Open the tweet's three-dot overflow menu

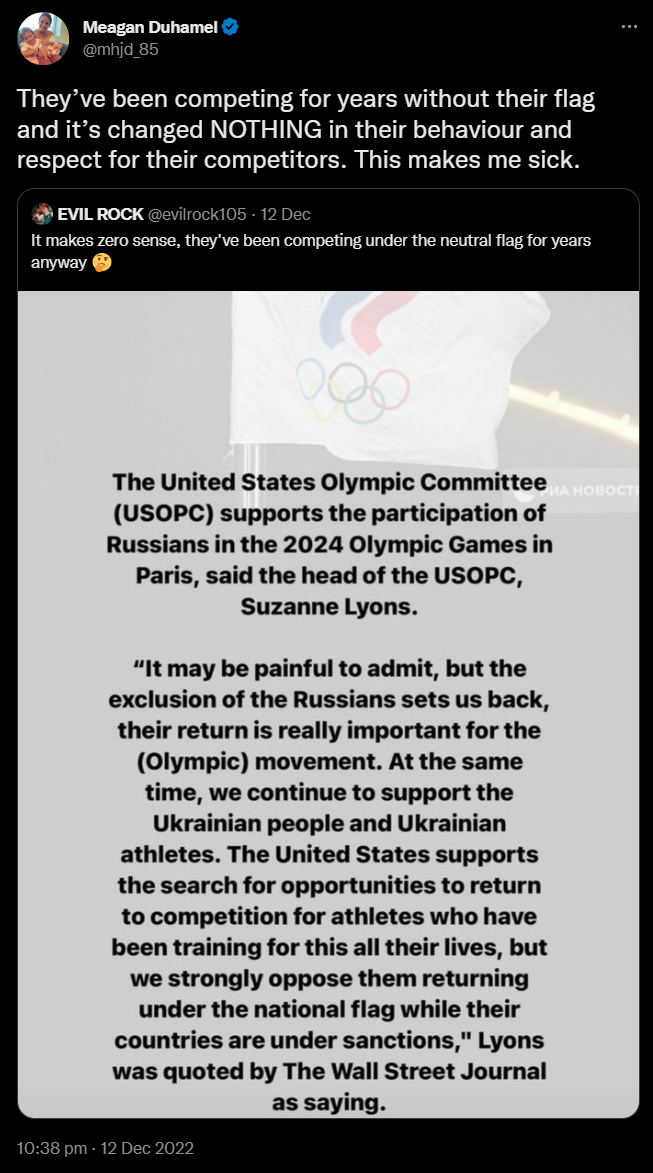point(628,27)
